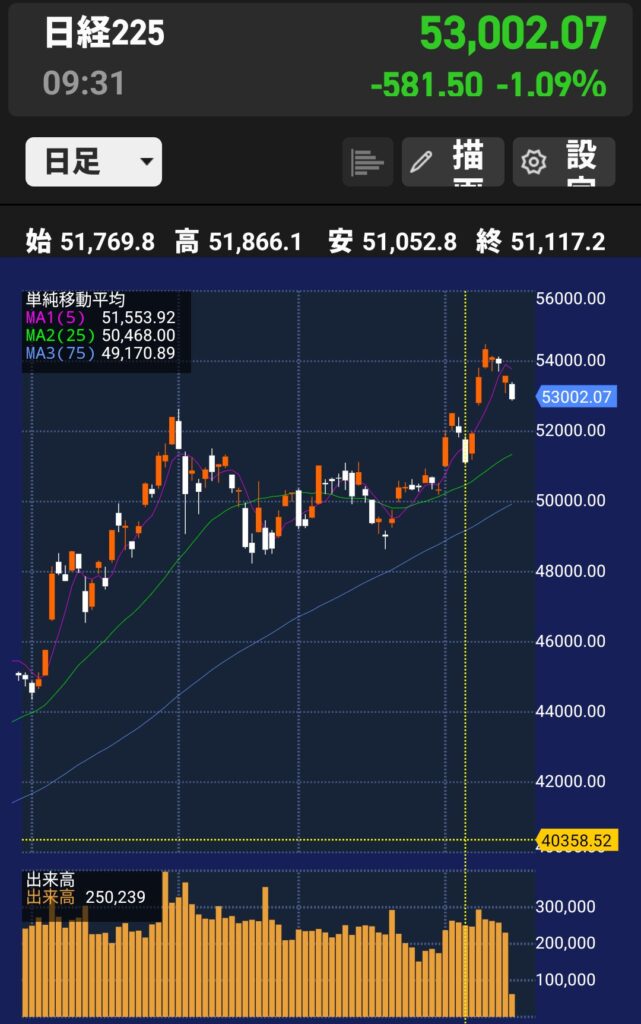Viewport: 641px width, 1024px height.
Task: Open the 設定 chart settings
Action: pyautogui.click(x=563, y=162)
